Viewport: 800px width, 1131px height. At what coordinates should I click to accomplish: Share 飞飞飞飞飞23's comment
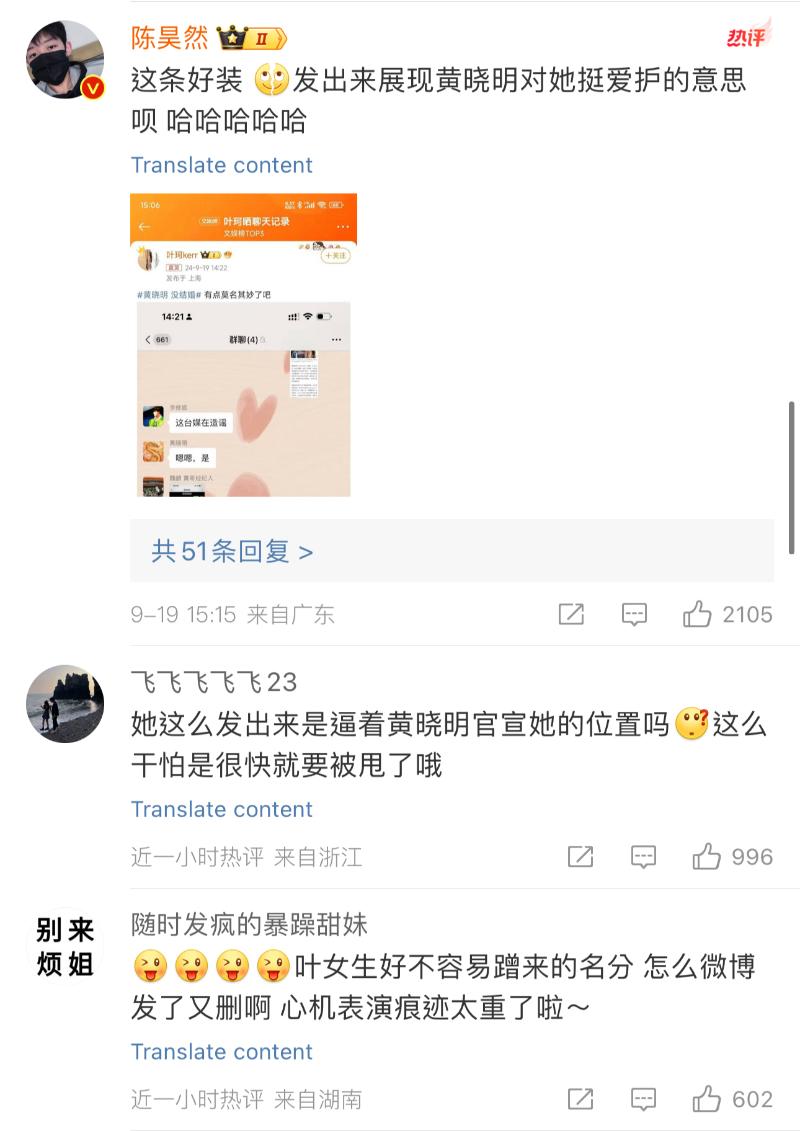[580, 857]
